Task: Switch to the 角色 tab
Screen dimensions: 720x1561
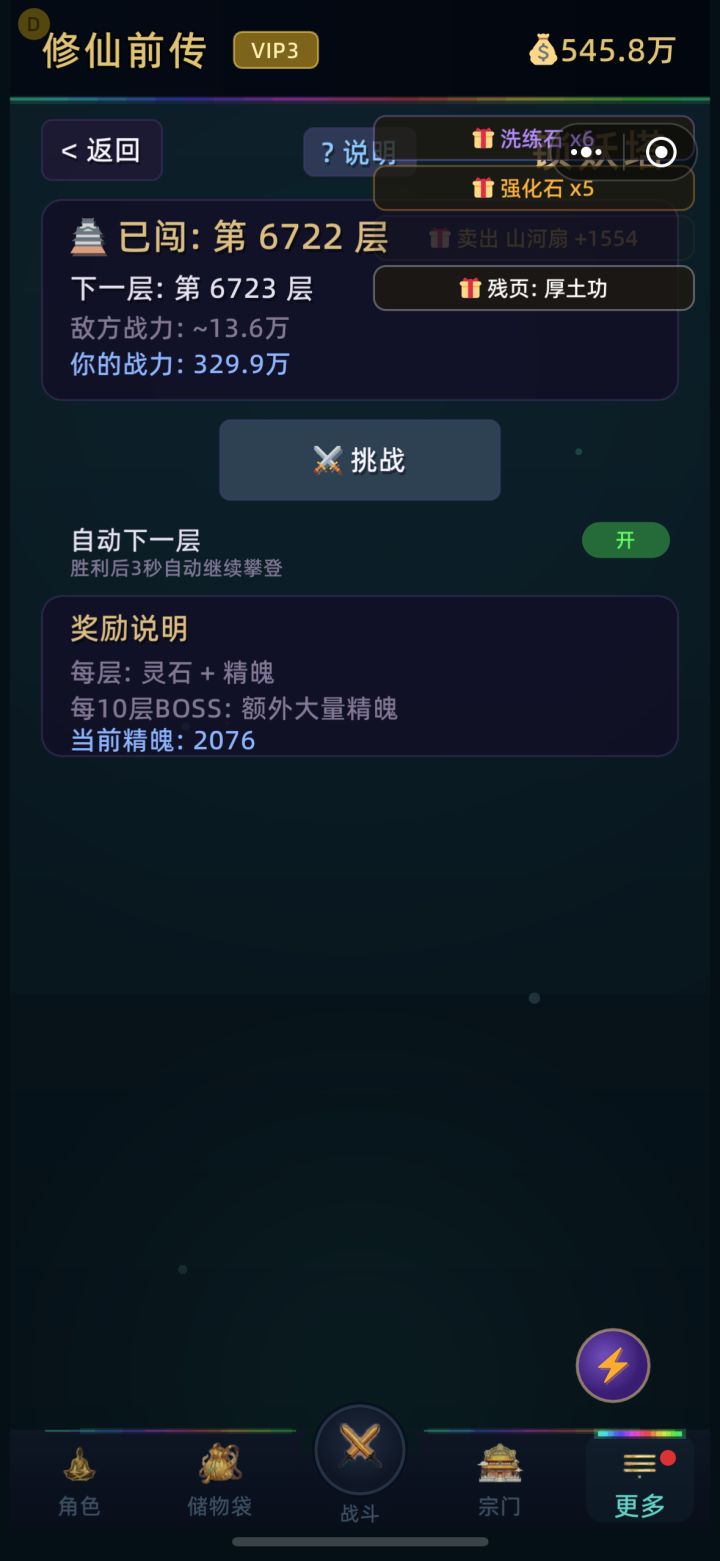Action: [x=79, y=1464]
